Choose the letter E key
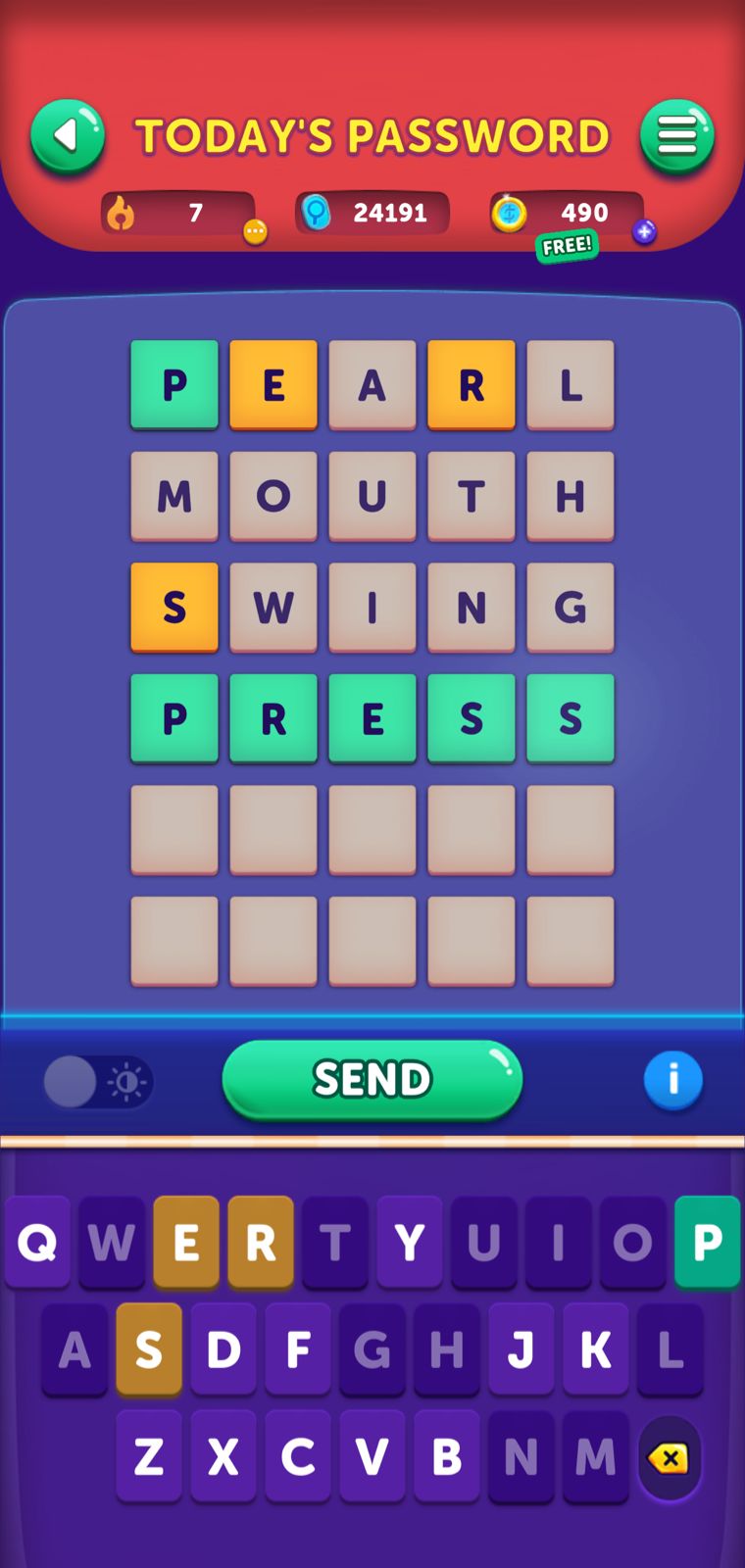 pyautogui.click(x=186, y=1243)
